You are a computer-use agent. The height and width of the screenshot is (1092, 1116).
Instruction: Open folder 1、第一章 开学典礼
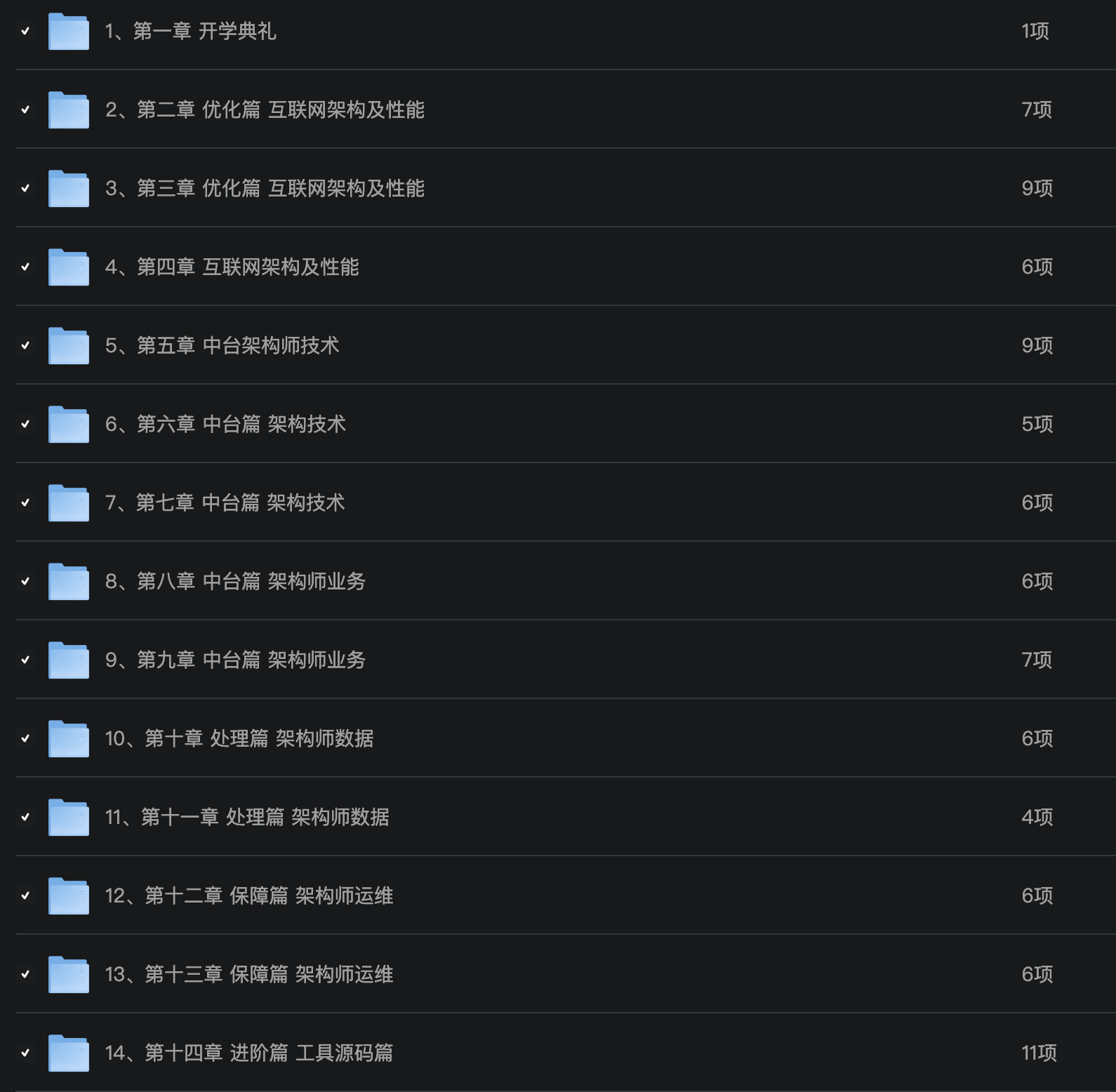(190, 32)
